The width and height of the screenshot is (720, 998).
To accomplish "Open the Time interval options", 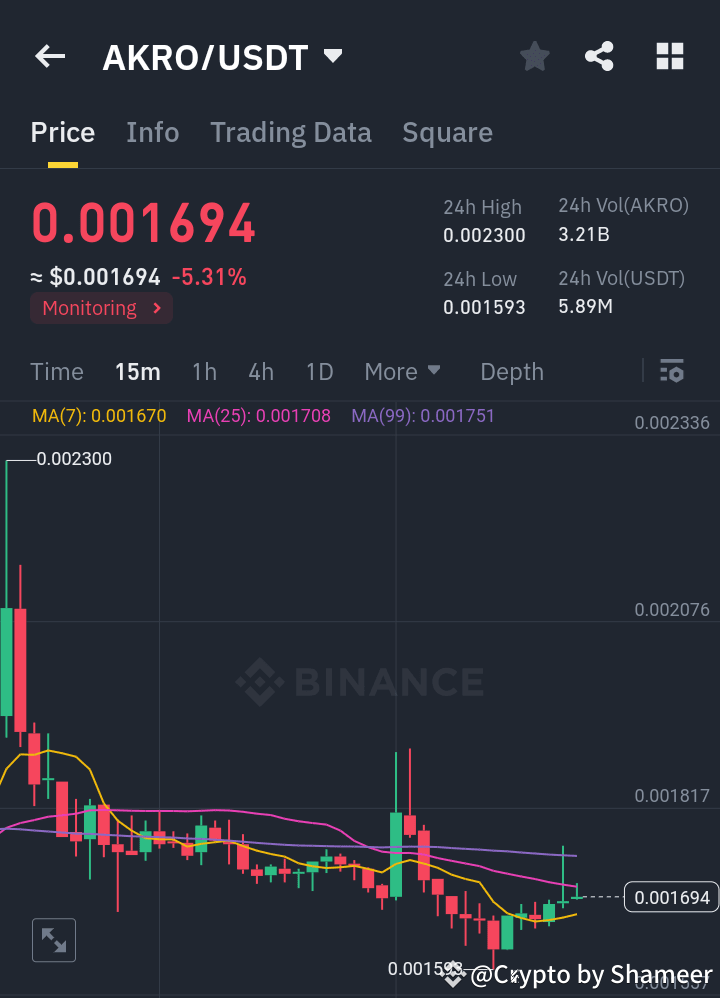I will pos(56,371).
